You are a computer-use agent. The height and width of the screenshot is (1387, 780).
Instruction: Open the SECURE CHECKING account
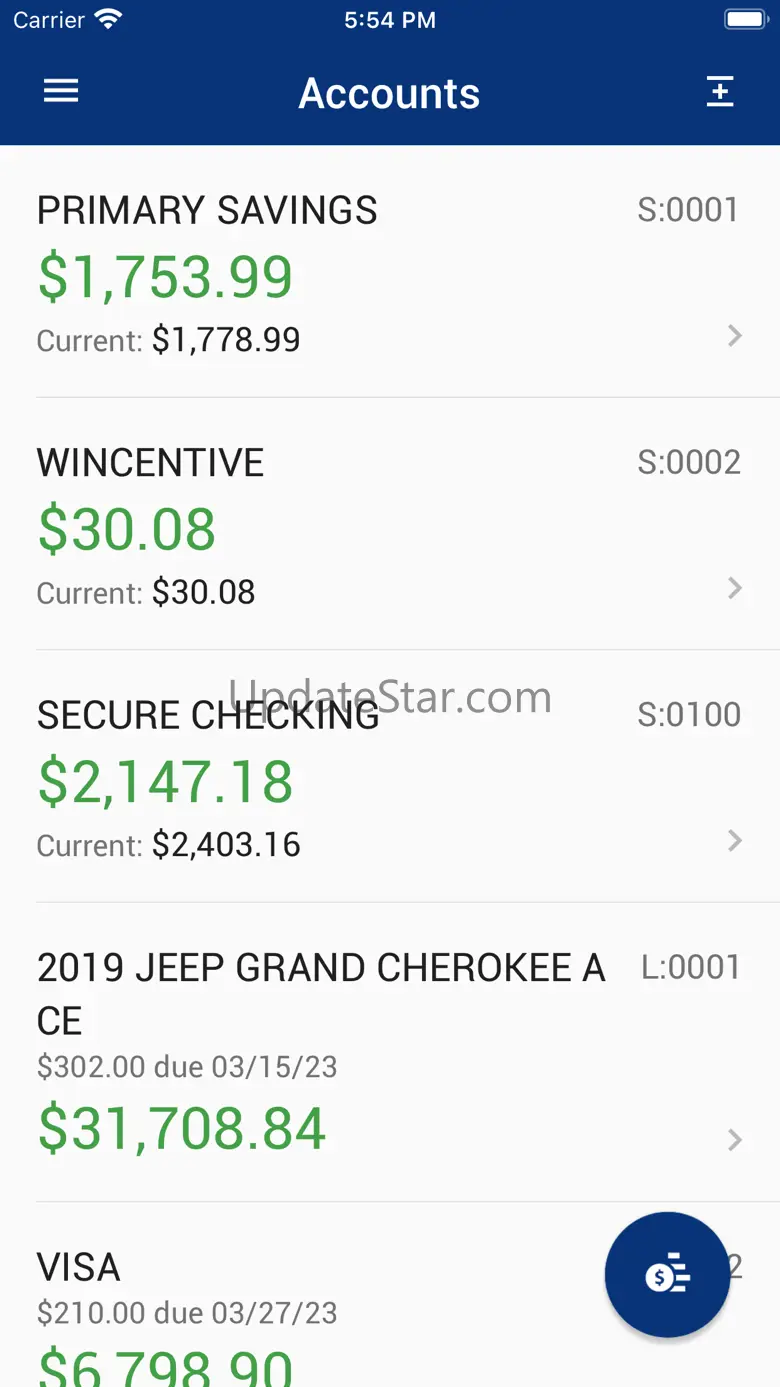tap(390, 777)
